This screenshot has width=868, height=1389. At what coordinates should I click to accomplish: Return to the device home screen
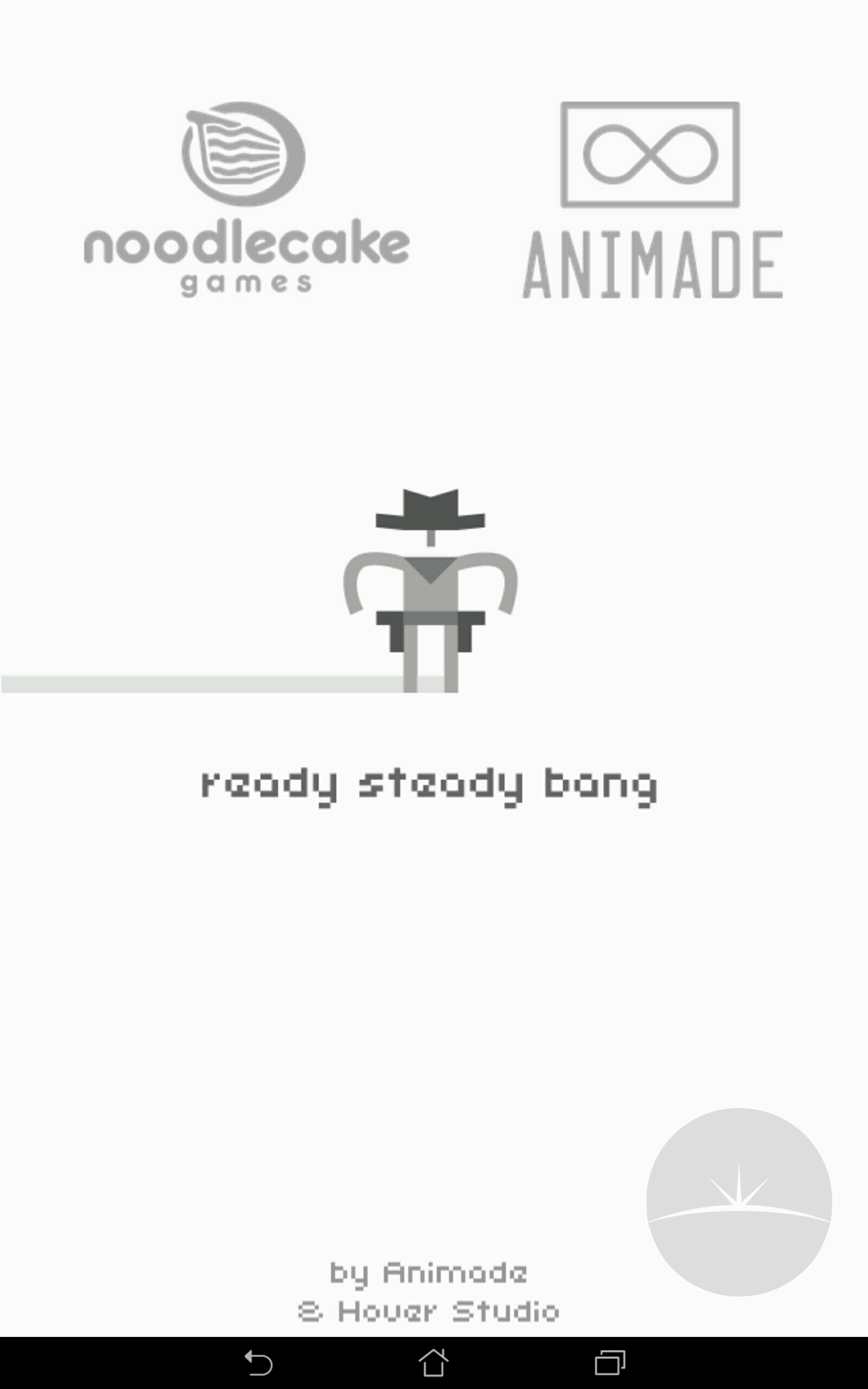(433, 1362)
